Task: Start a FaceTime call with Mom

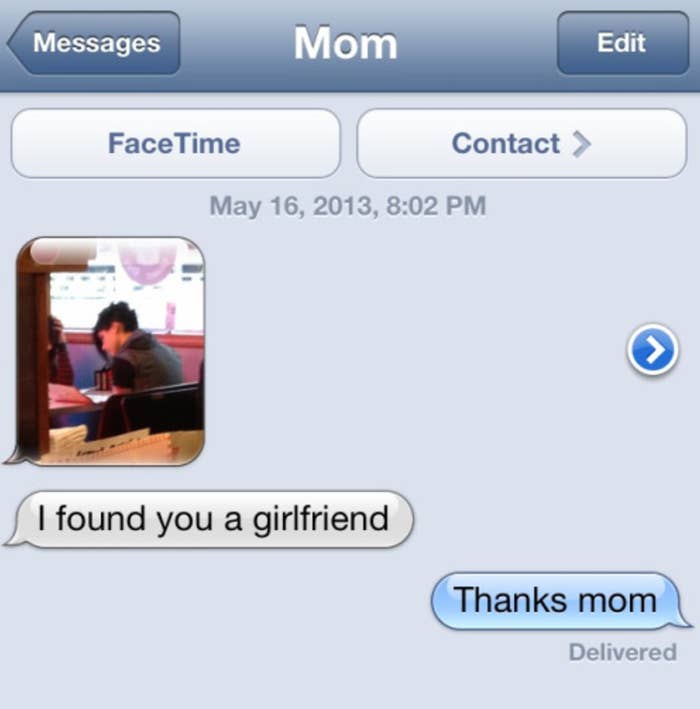Action: 175,144
